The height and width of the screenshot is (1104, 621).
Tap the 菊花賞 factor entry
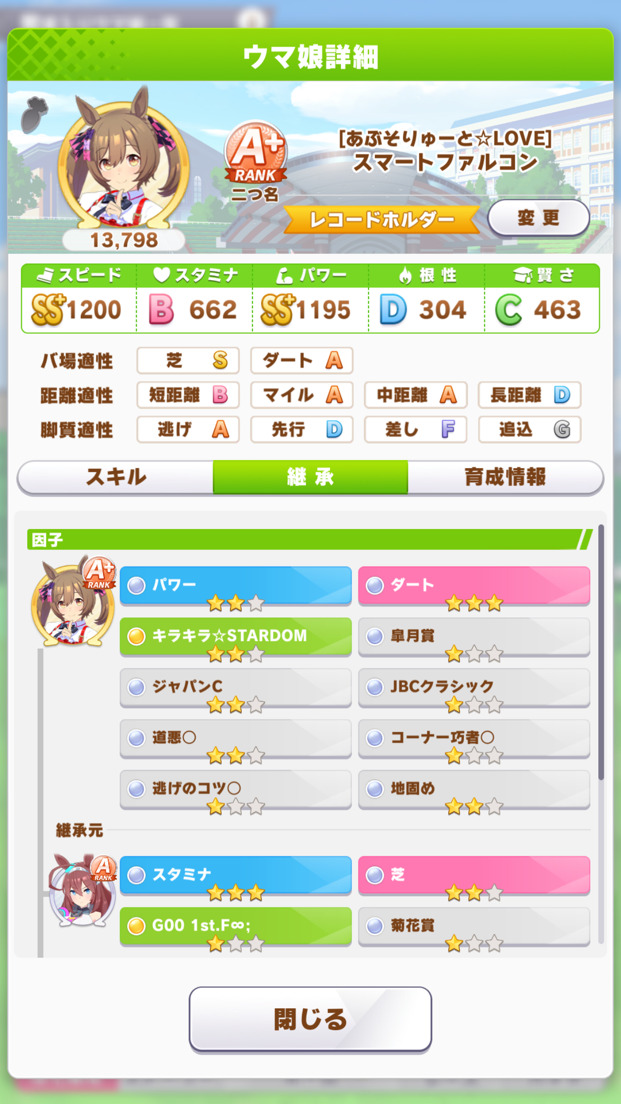click(x=473, y=926)
